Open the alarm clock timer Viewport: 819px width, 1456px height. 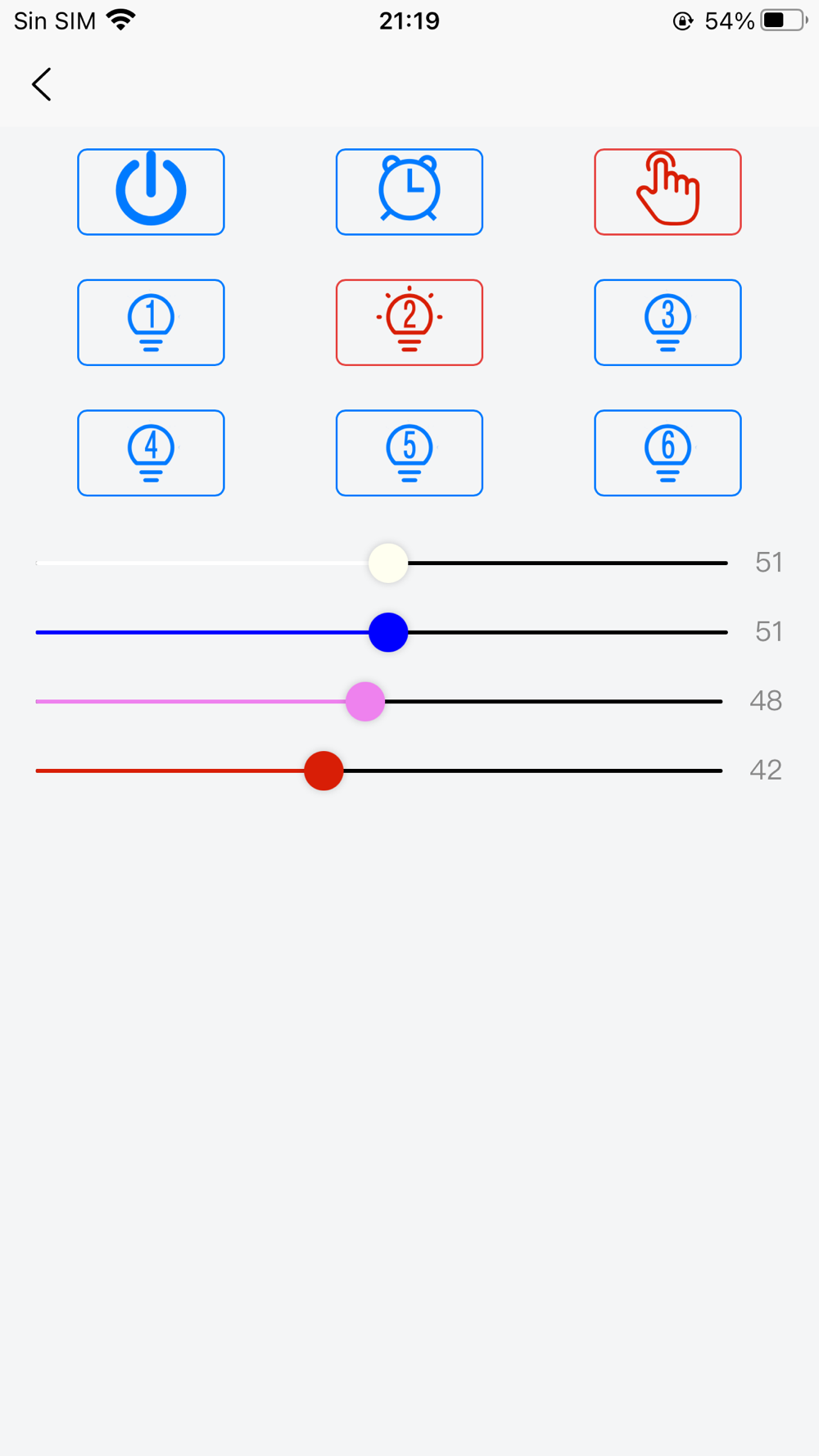[x=409, y=192]
